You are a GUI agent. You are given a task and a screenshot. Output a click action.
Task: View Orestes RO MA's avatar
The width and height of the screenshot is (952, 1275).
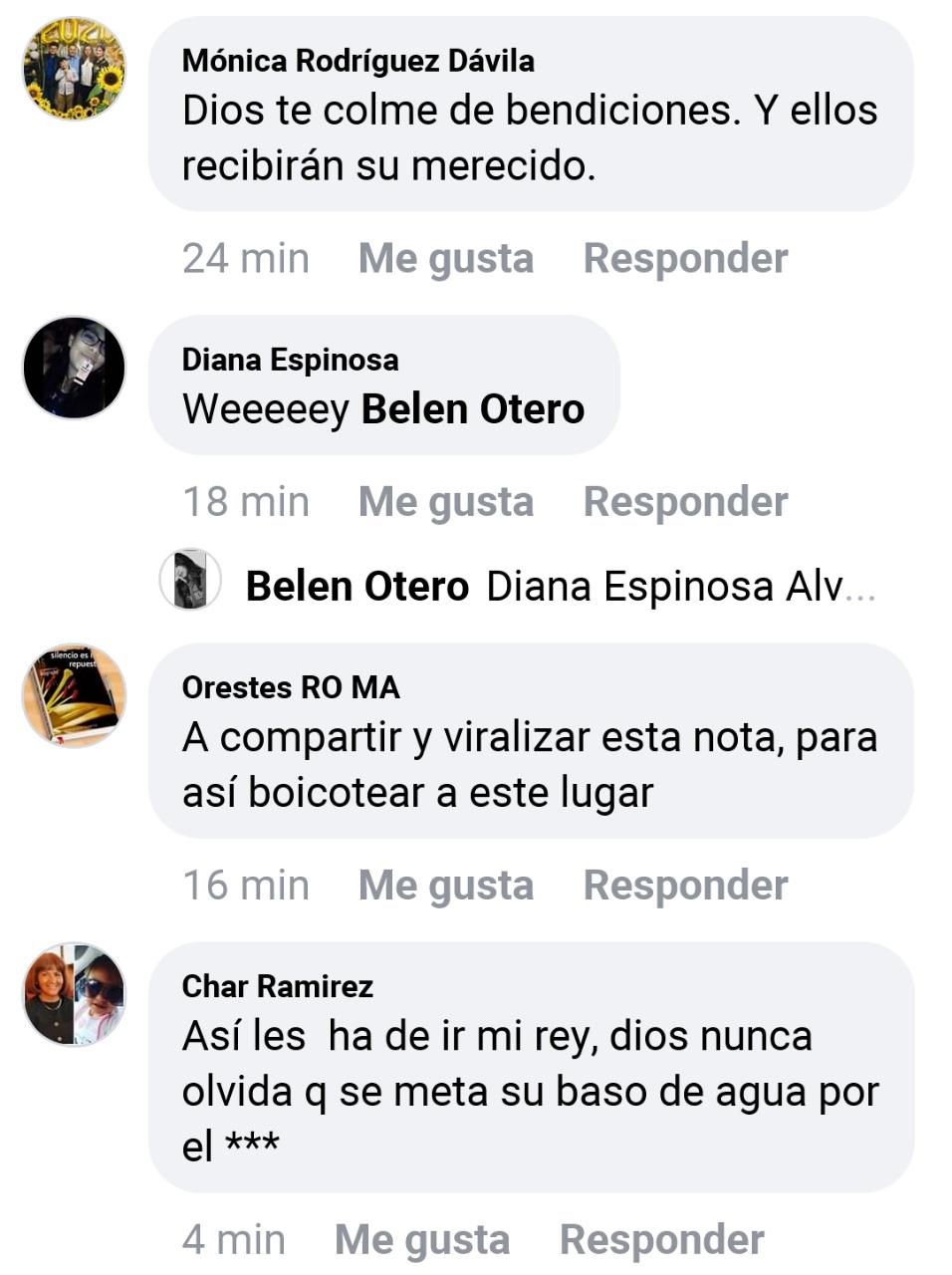75,695
